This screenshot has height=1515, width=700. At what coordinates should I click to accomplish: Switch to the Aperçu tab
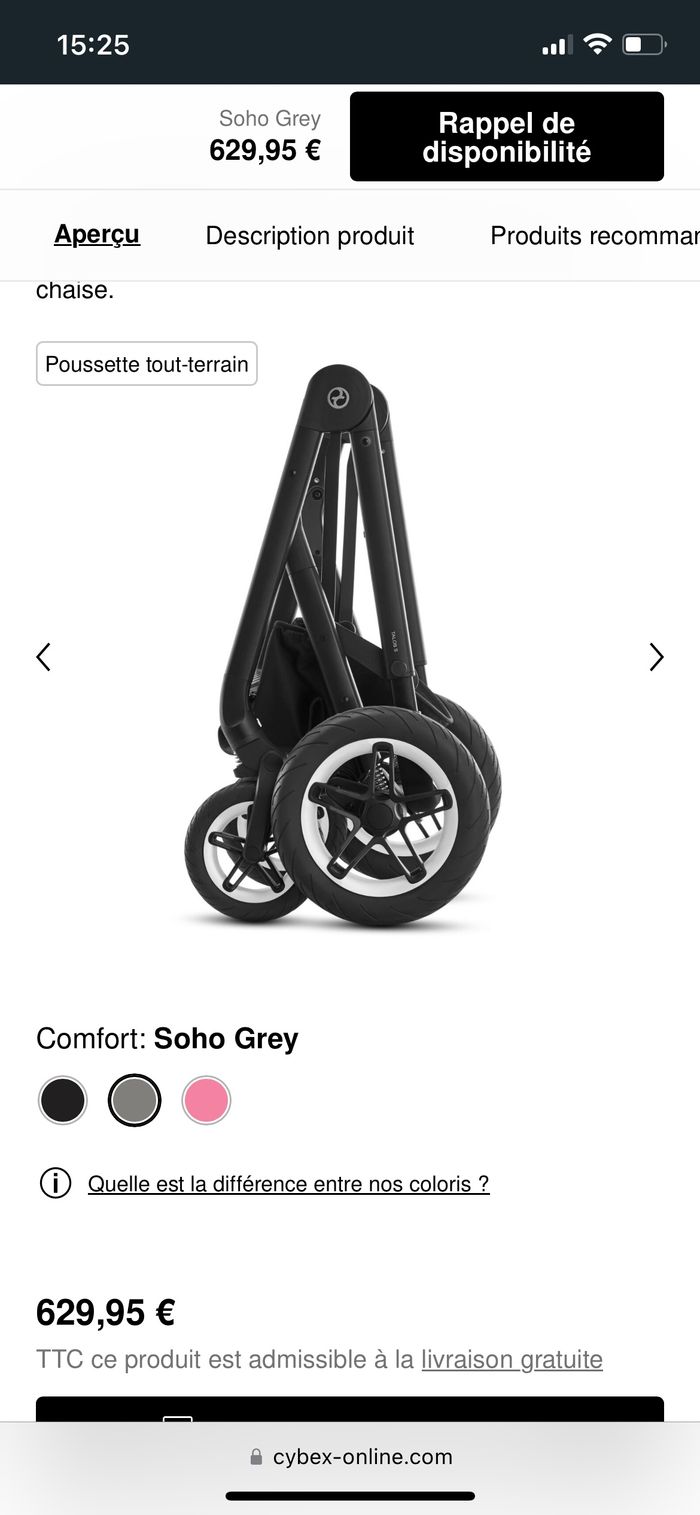tap(97, 235)
